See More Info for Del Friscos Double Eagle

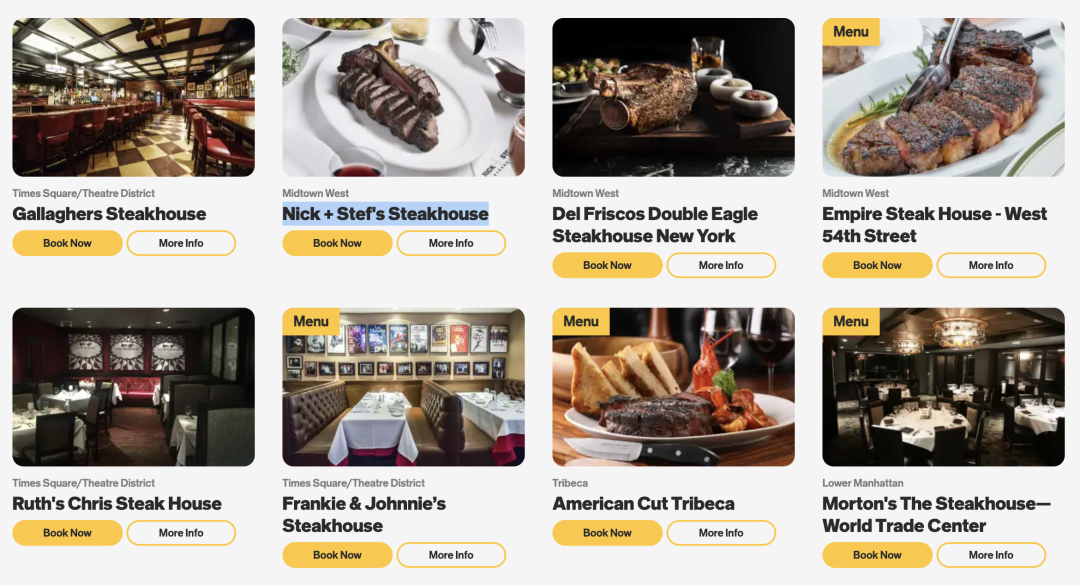[721, 265]
